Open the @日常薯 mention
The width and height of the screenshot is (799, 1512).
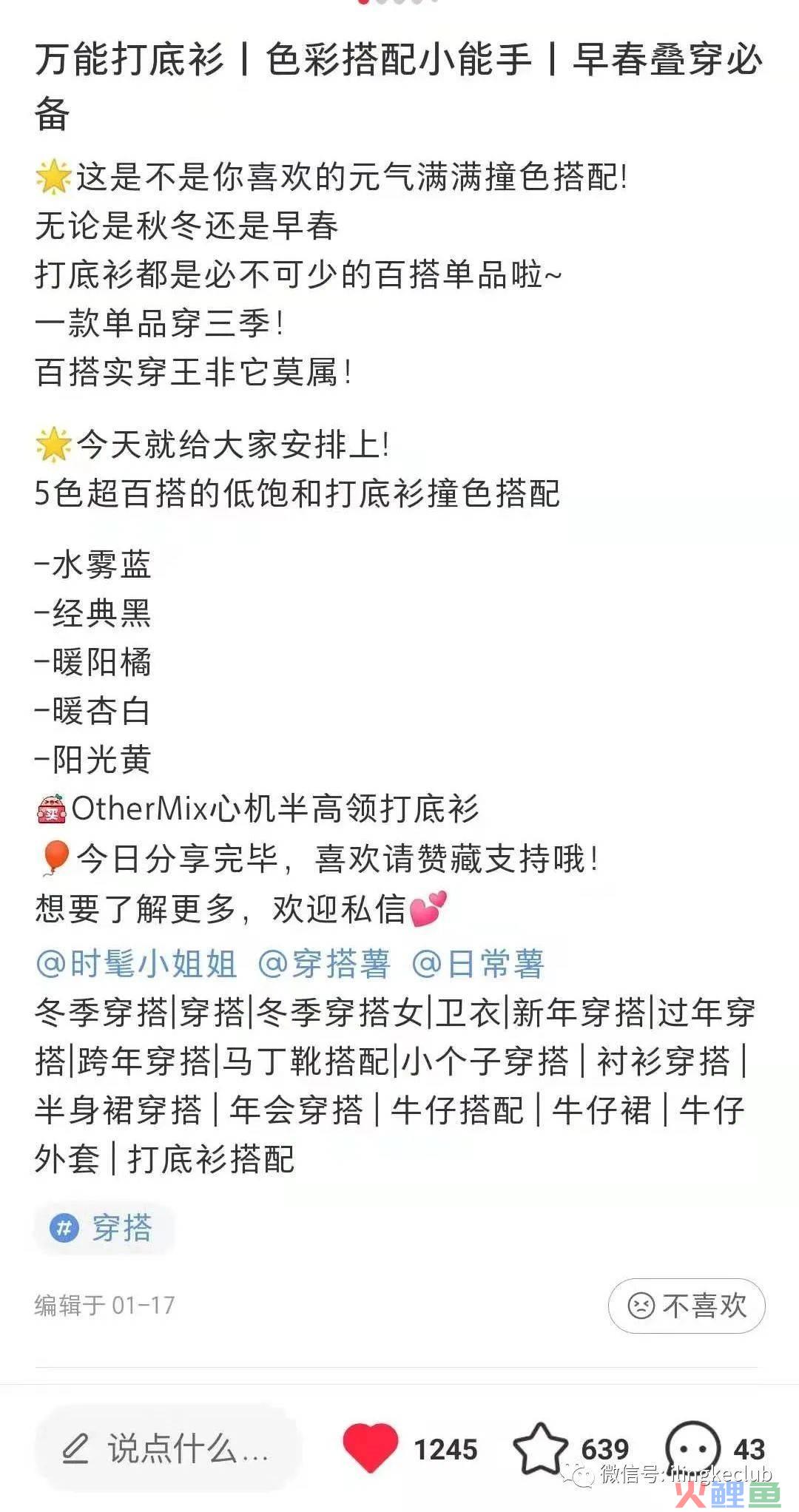point(478,964)
